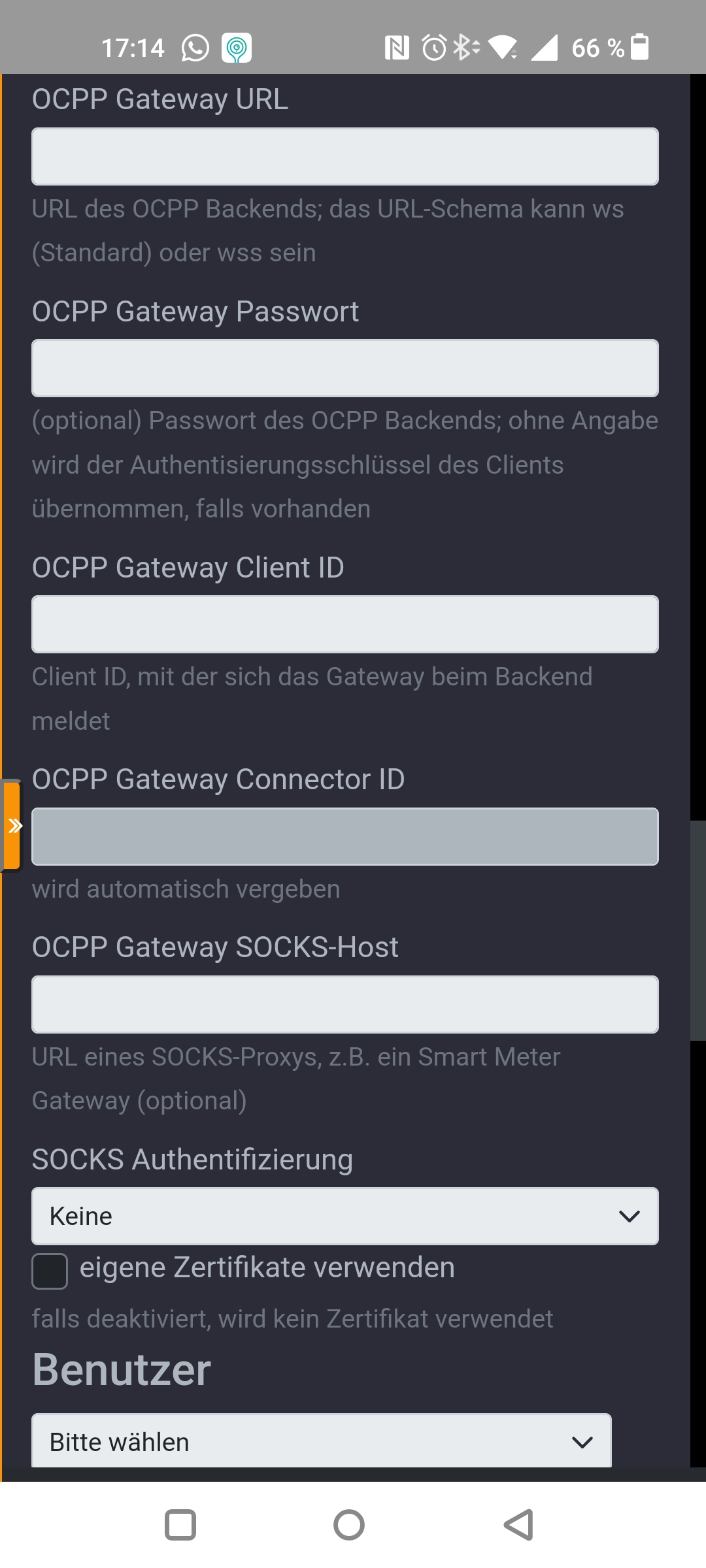Focus the OCPP Gateway Passwort field
Image resolution: width=706 pixels, height=1568 pixels.
(x=345, y=368)
